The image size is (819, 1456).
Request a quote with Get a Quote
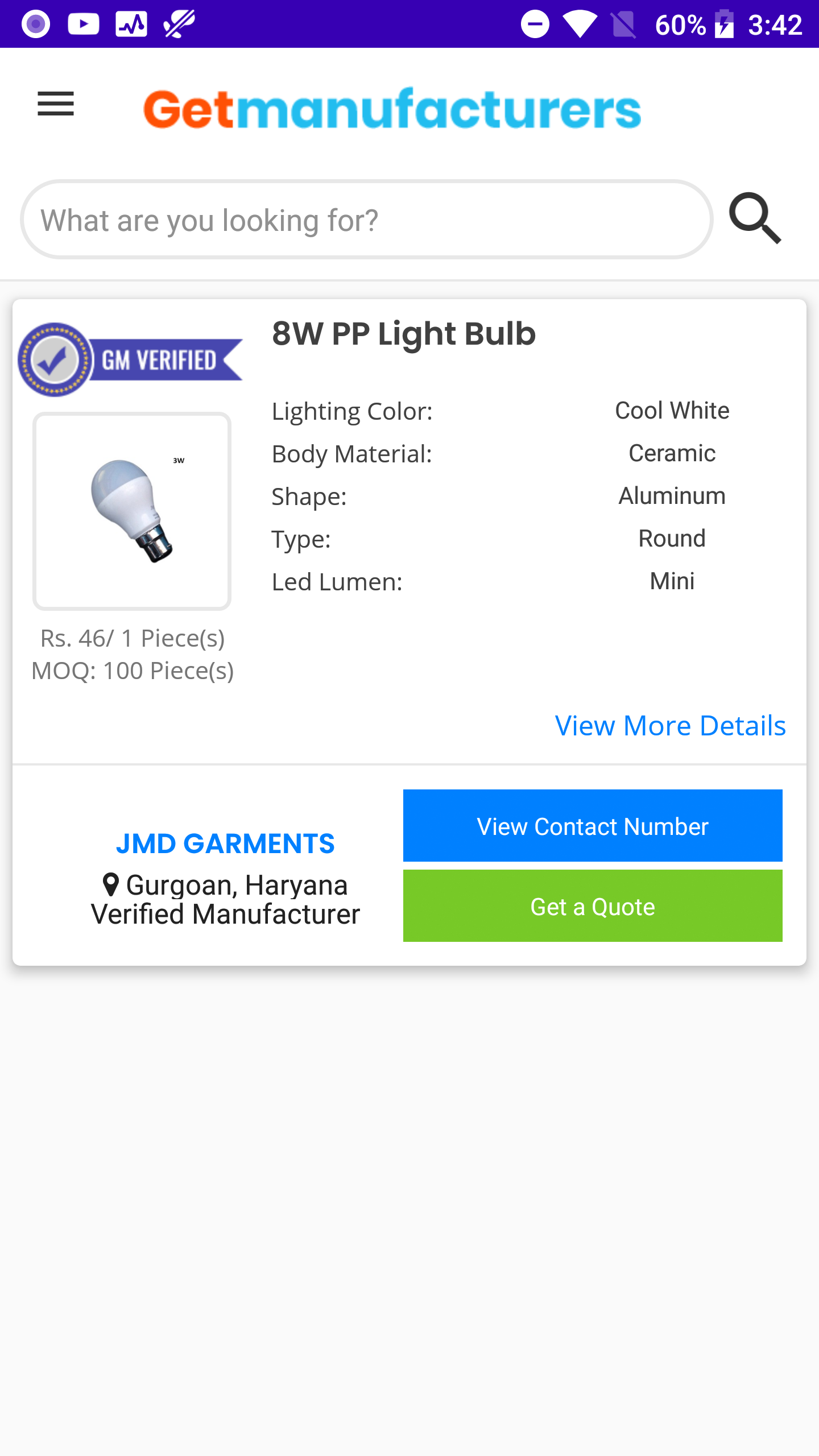click(592, 906)
